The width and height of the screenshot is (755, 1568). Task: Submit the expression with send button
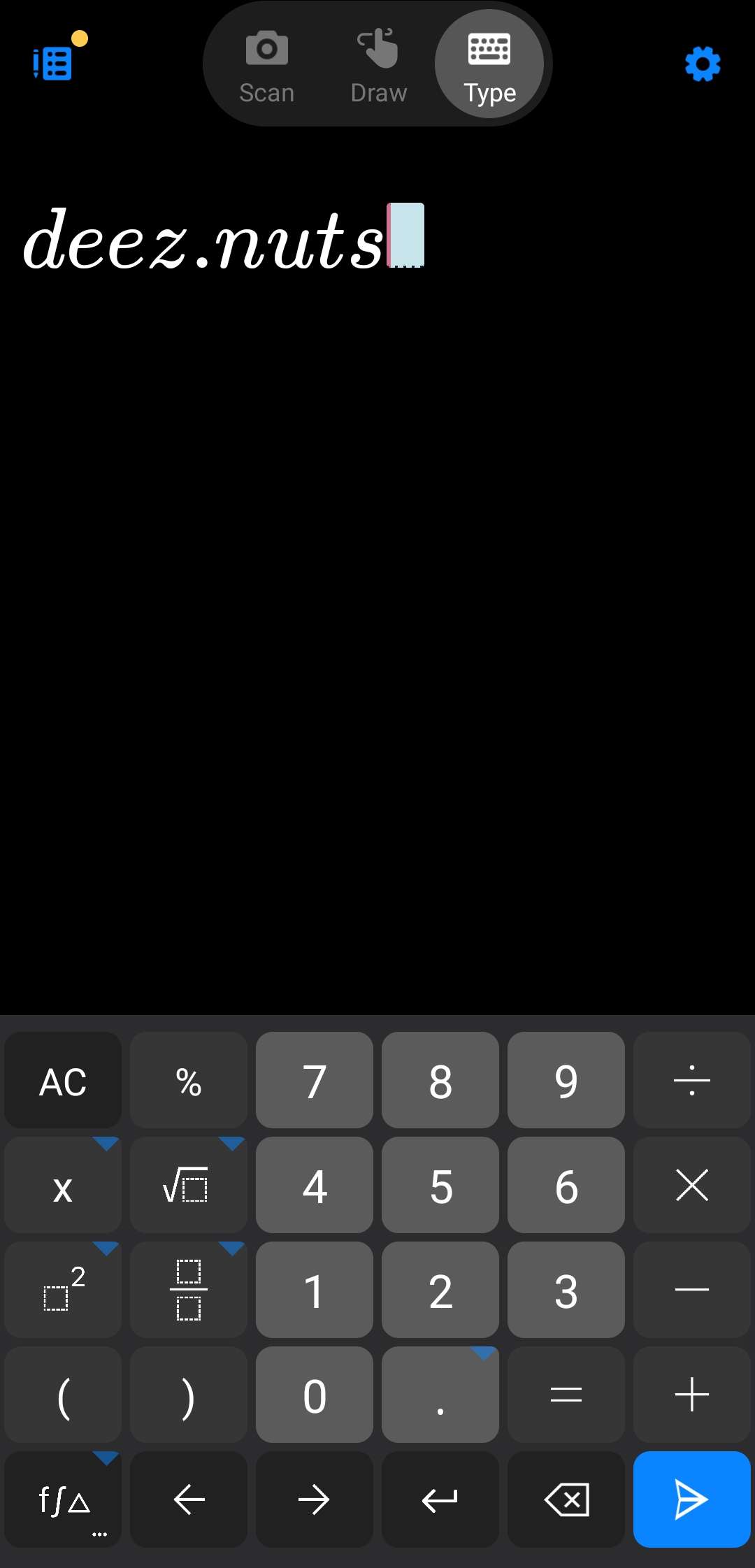(691, 1500)
